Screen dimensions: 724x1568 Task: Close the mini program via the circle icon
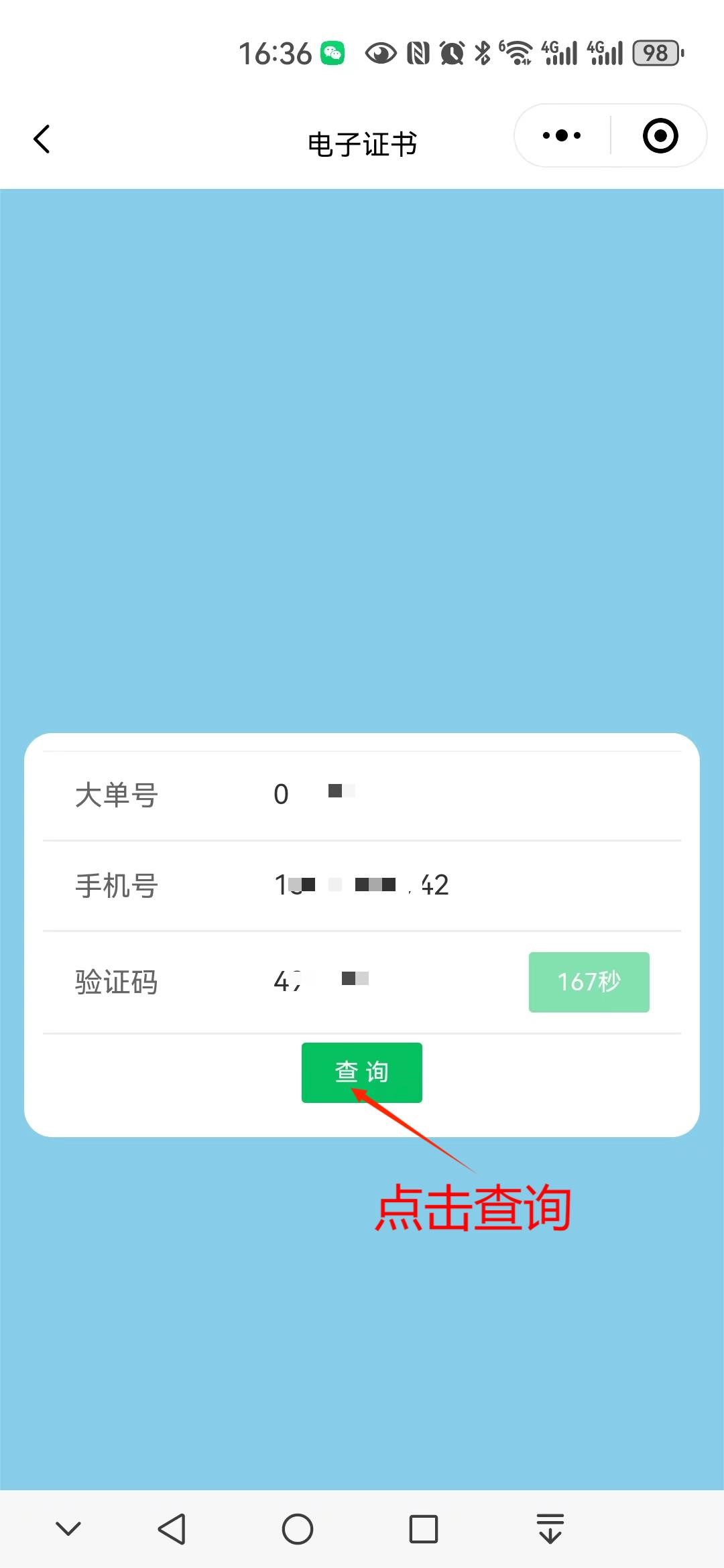[x=660, y=136]
